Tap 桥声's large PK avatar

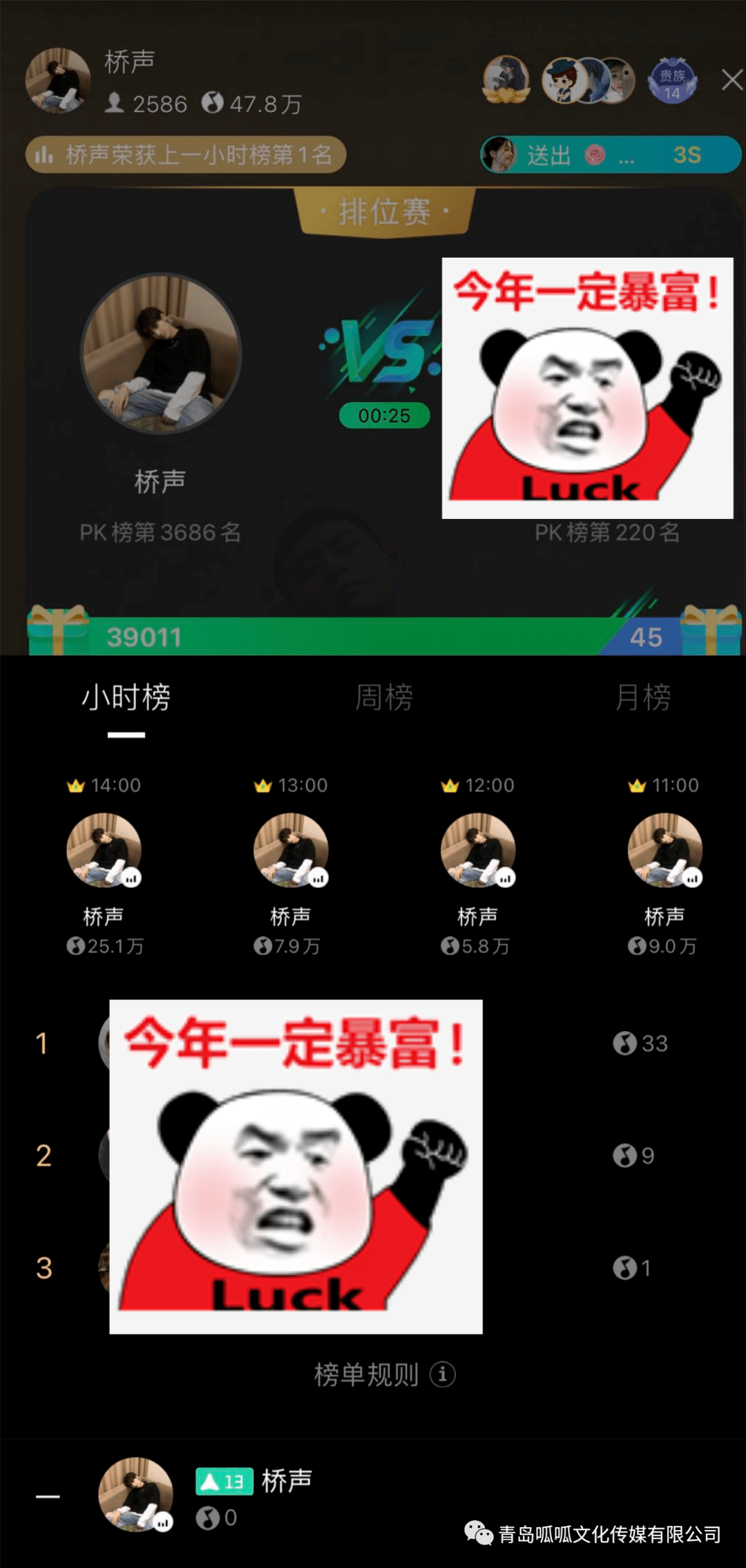161,354
